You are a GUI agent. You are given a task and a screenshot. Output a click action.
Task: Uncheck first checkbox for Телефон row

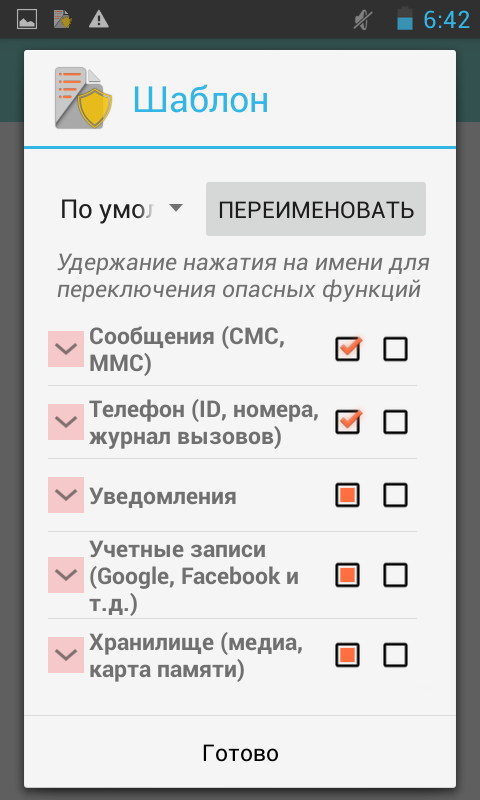point(347,422)
